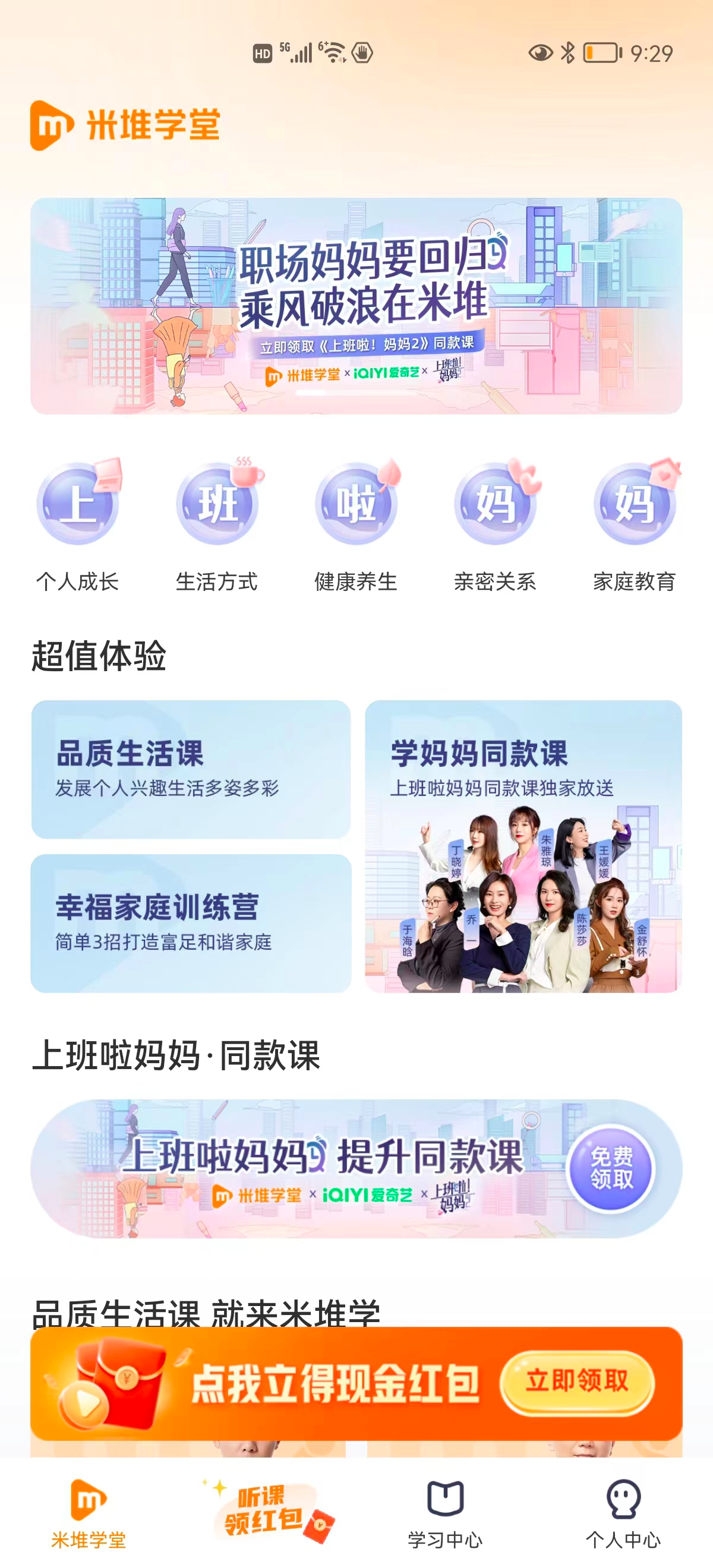
Task: Select the 健康养生 category
Action: point(356,523)
